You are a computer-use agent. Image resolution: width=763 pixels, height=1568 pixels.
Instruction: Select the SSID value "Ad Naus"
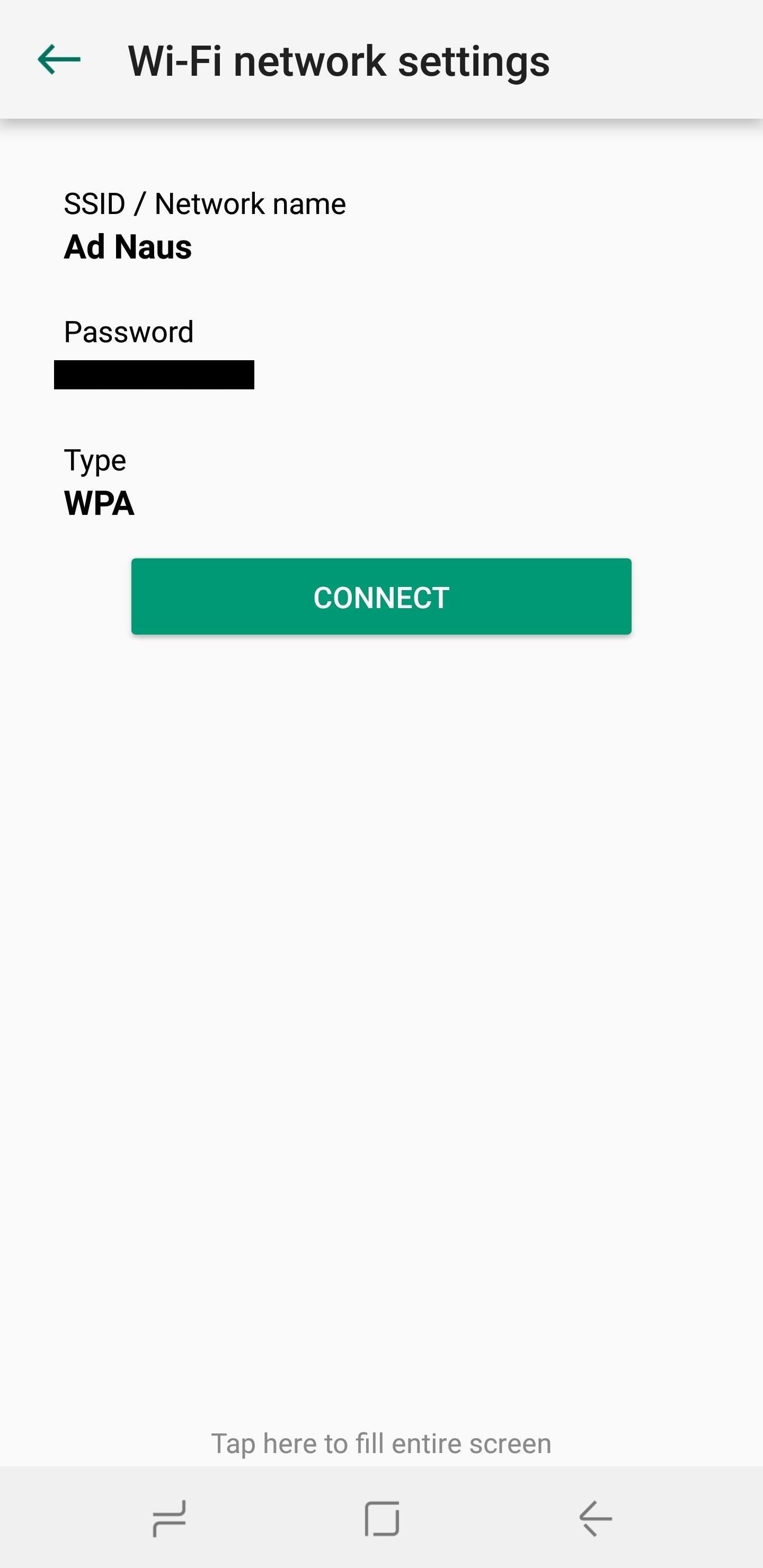127,247
